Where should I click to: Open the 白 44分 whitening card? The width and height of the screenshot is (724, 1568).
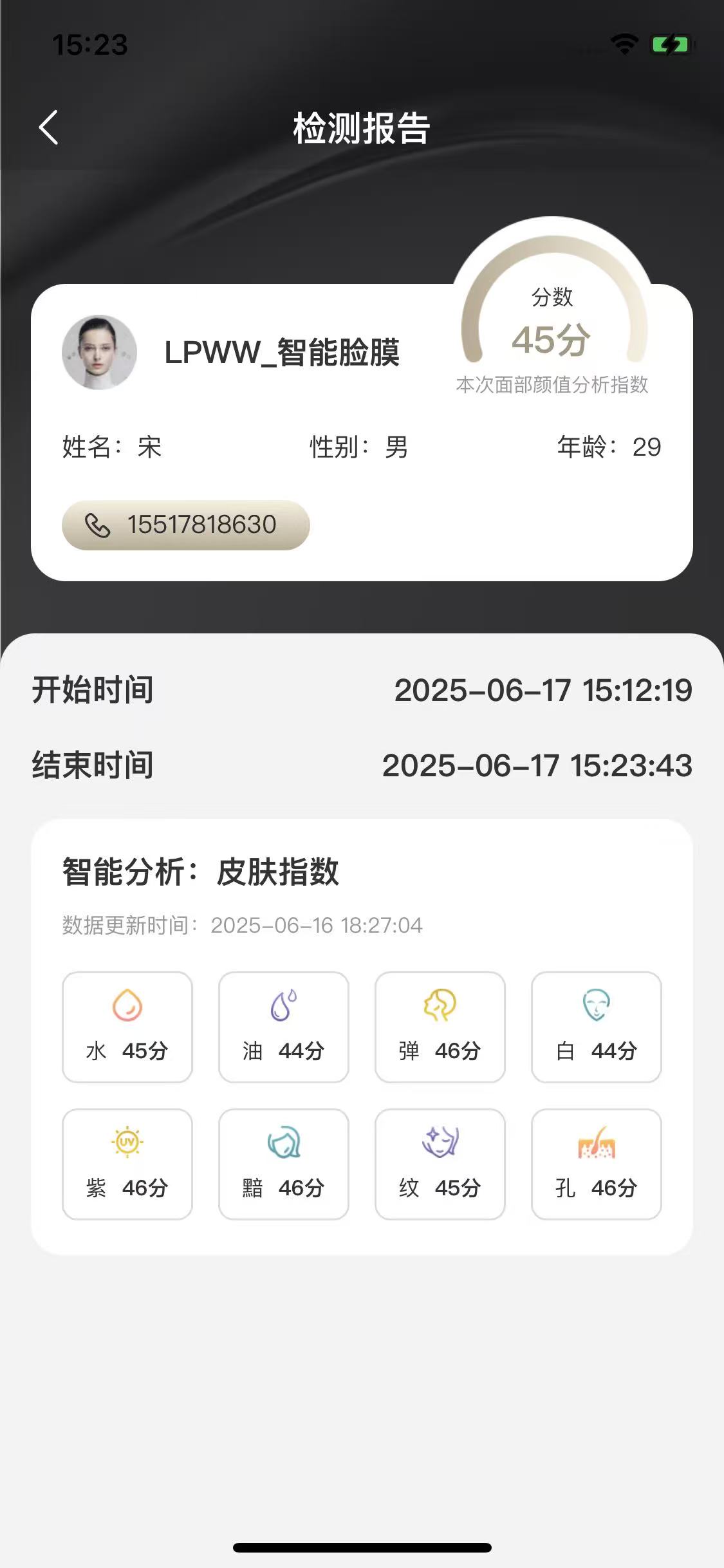[x=597, y=1027]
